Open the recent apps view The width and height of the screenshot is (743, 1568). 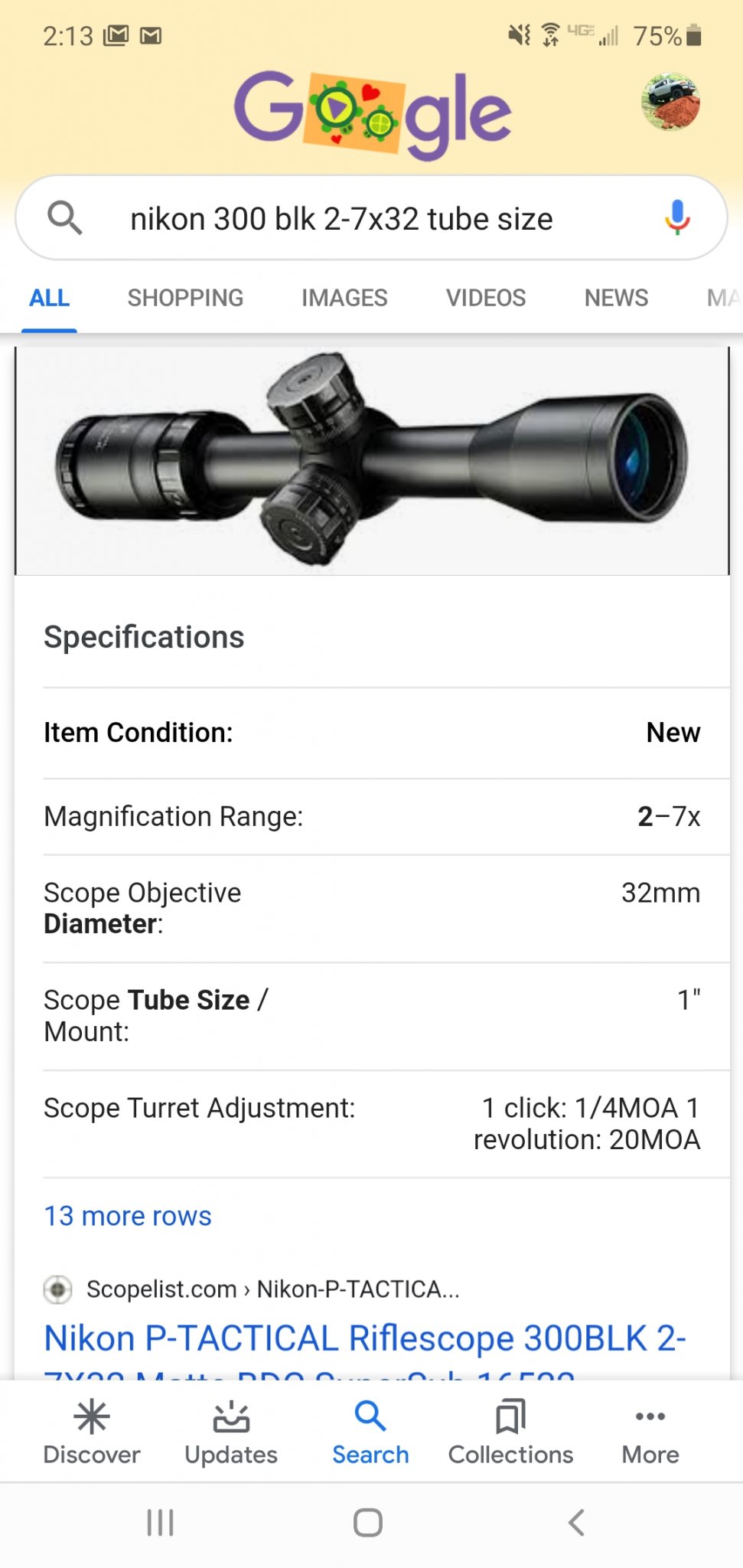coord(161,1523)
